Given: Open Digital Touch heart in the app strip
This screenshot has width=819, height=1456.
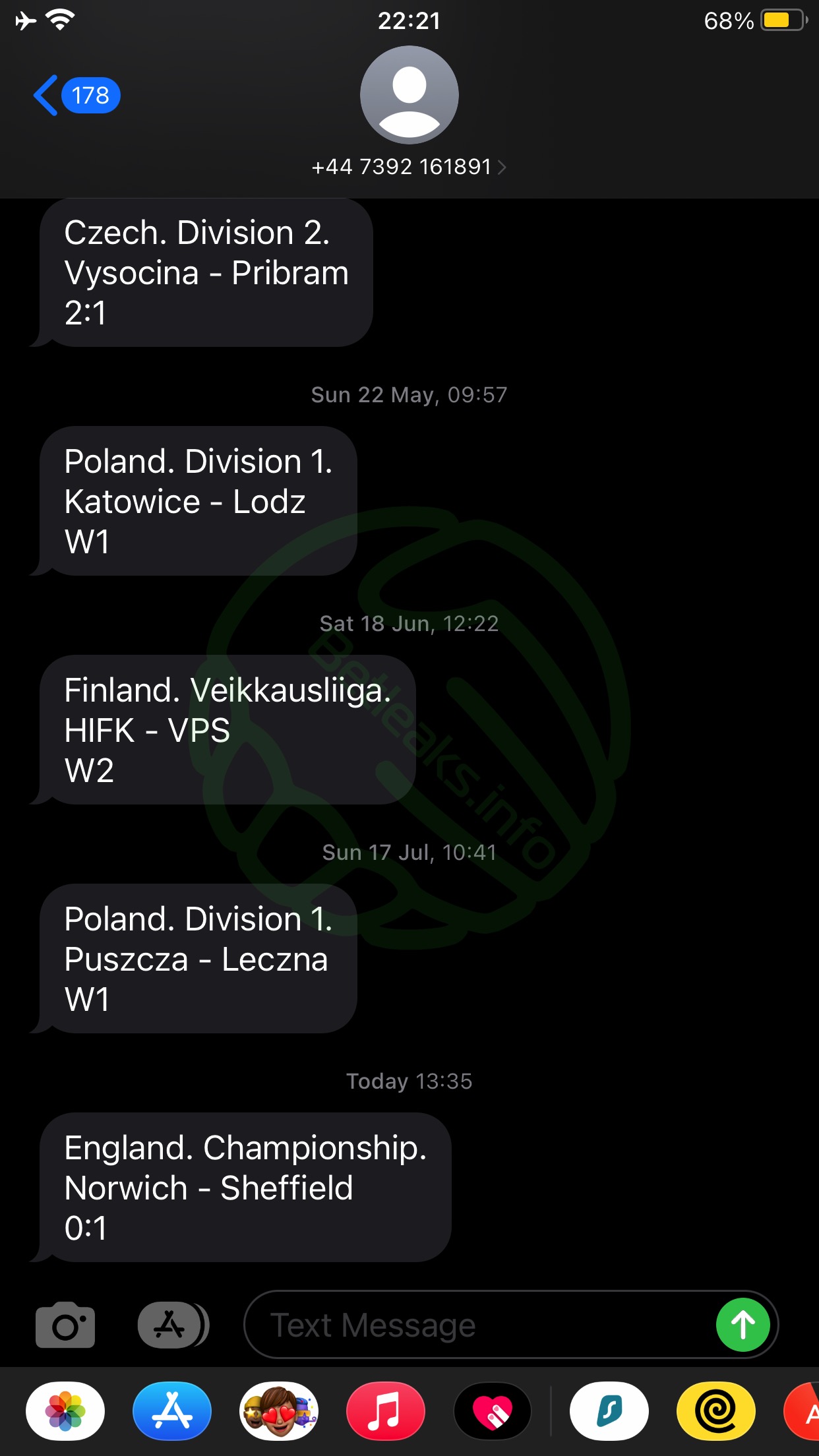Looking at the screenshot, I should point(493,1411).
